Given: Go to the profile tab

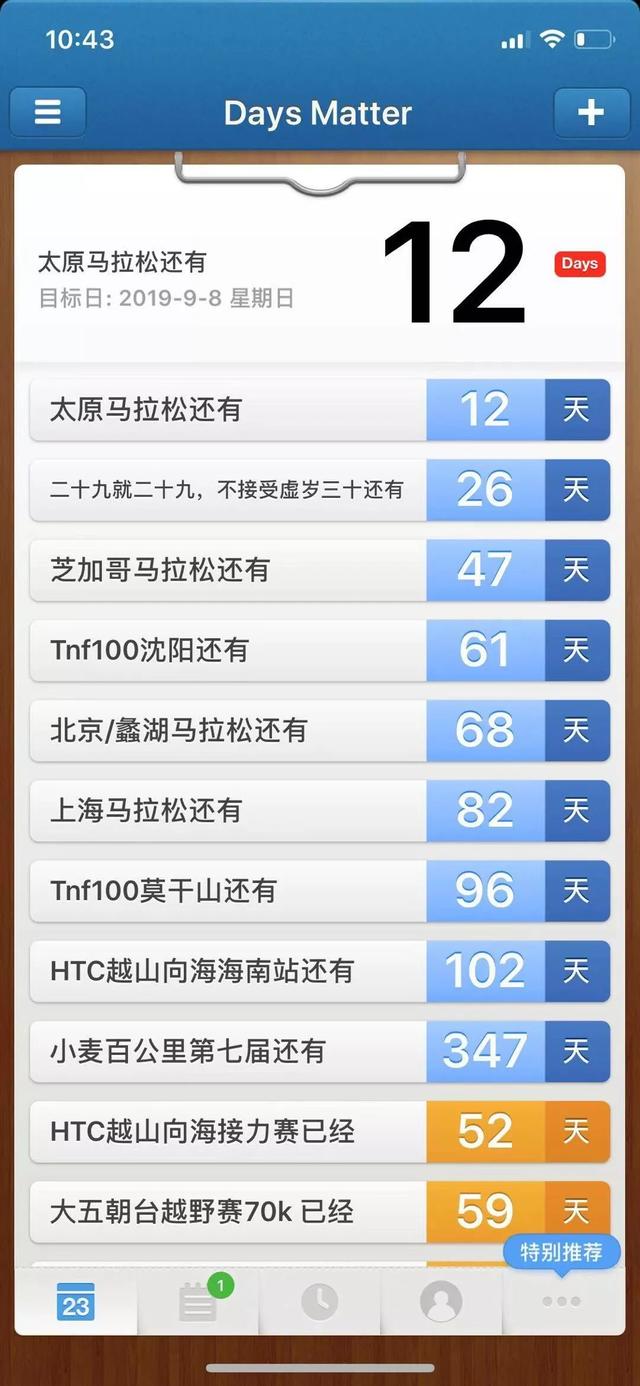Looking at the screenshot, I should click(x=441, y=1302).
